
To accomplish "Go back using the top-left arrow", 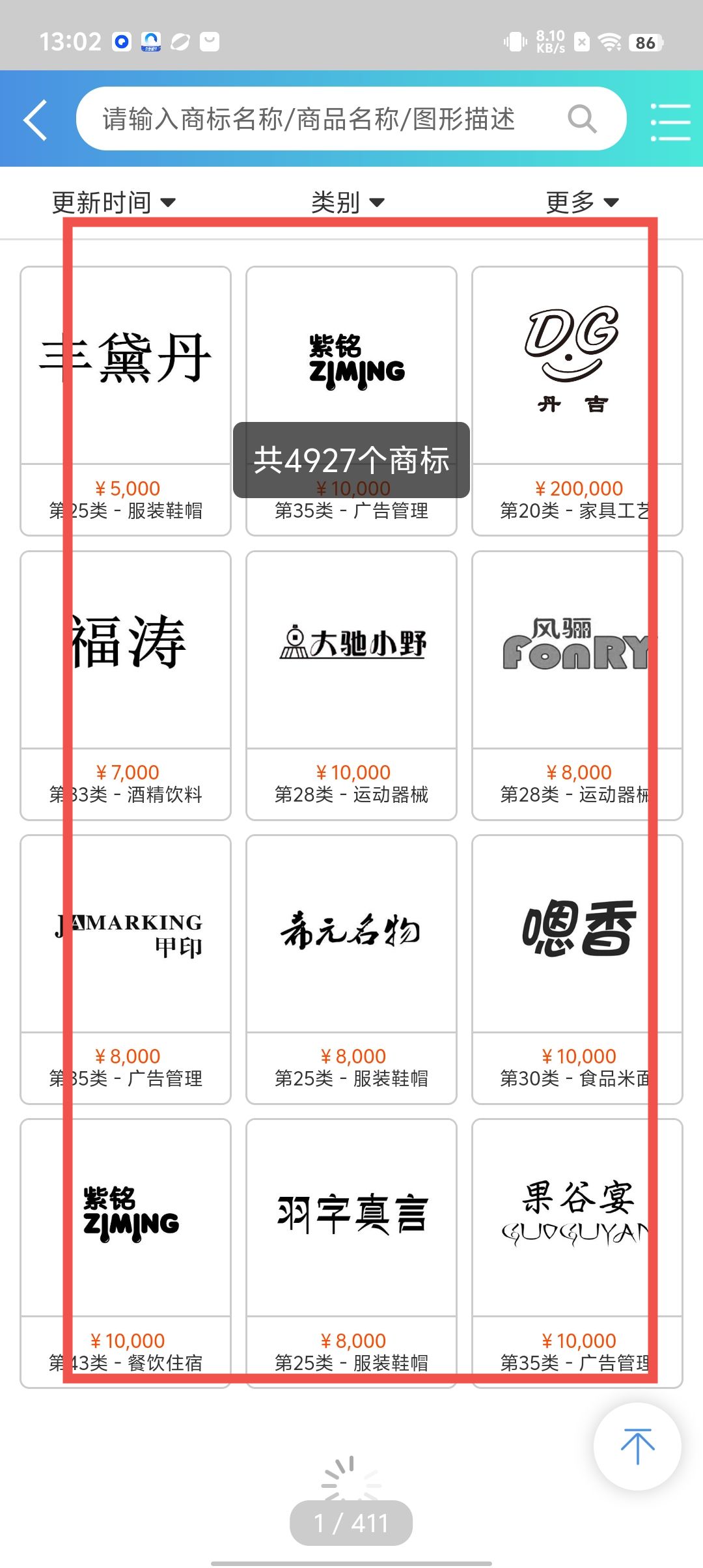I will pos(36,120).
